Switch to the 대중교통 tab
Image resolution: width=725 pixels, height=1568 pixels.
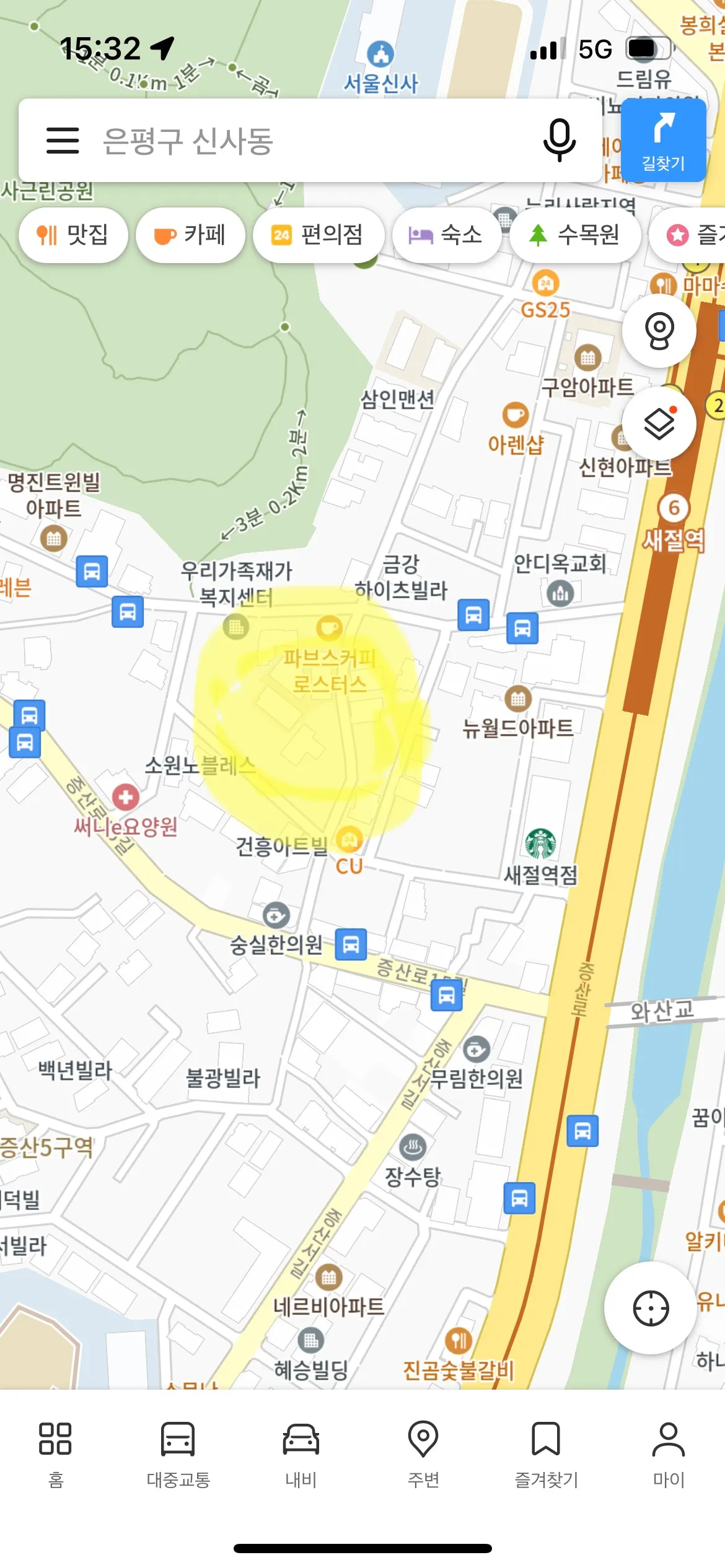pyautogui.click(x=178, y=1453)
